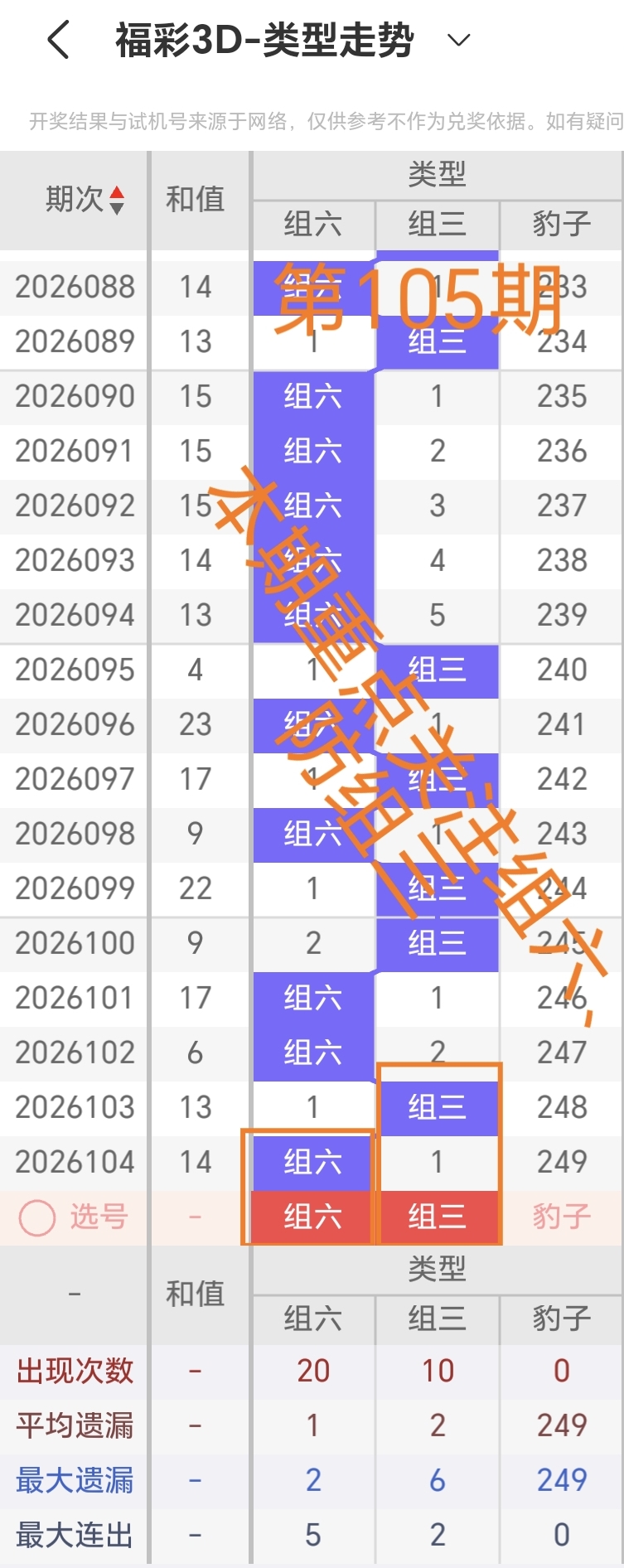Tap the back arrow icon
This screenshot has height=1568, width=624.
(x=56, y=38)
